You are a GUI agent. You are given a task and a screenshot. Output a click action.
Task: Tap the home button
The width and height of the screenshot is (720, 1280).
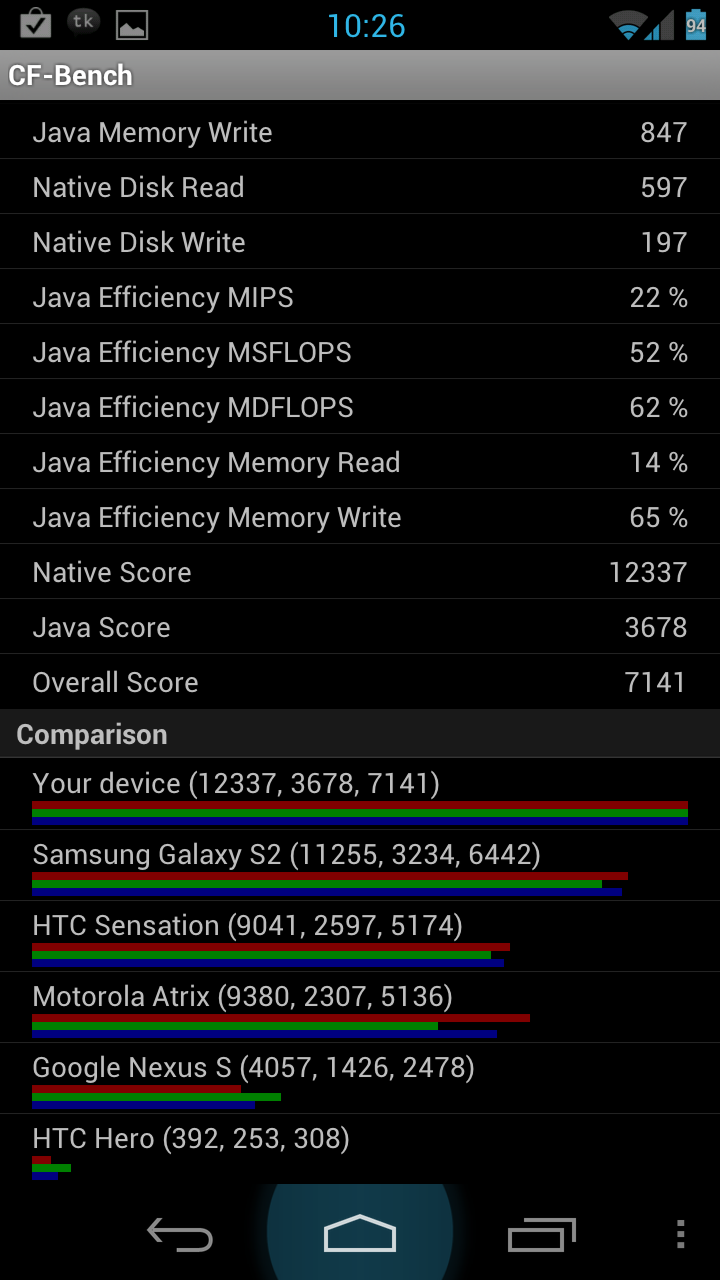360,1233
